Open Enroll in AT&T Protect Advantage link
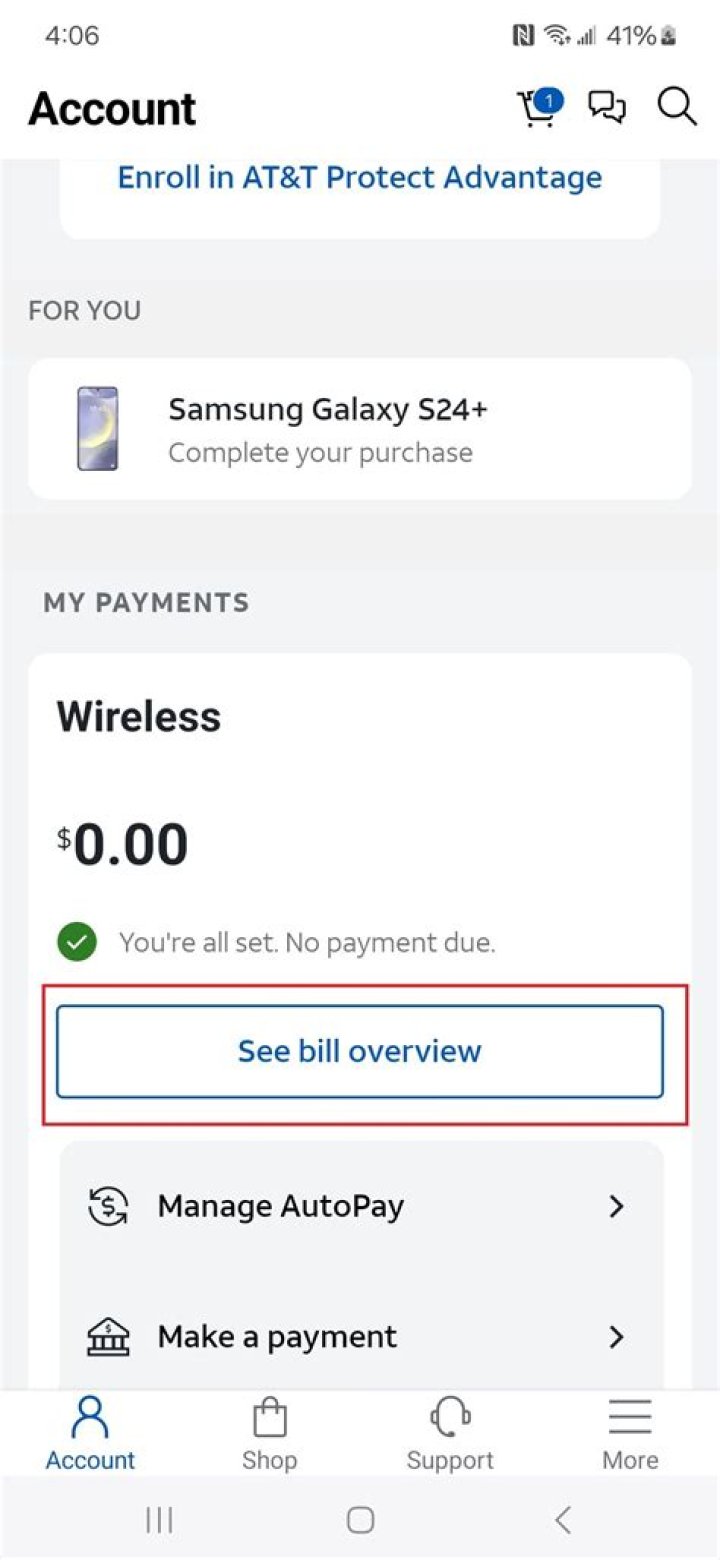The height and width of the screenshot is (1560, 720). (x=360, y=177)
